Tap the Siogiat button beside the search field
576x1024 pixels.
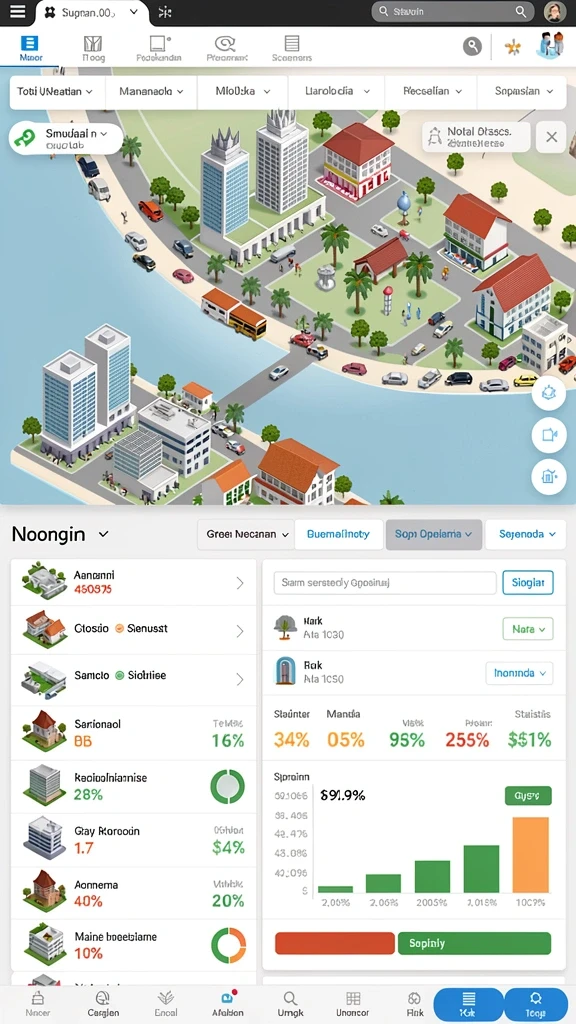click(x=528, y=582)
